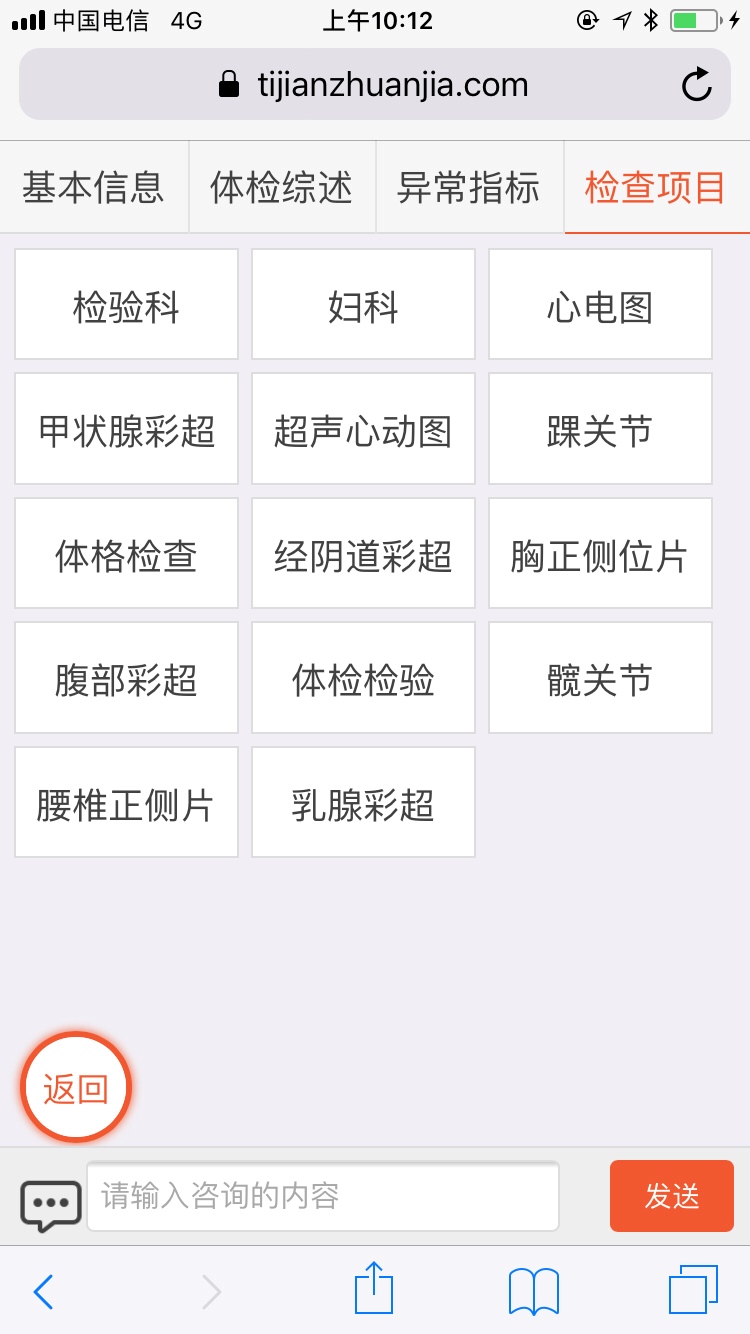Image resolution: width=750 pixels, height=1334 pixels.
Task: Select the 妇科 examination item
Action: coord(363,305)
